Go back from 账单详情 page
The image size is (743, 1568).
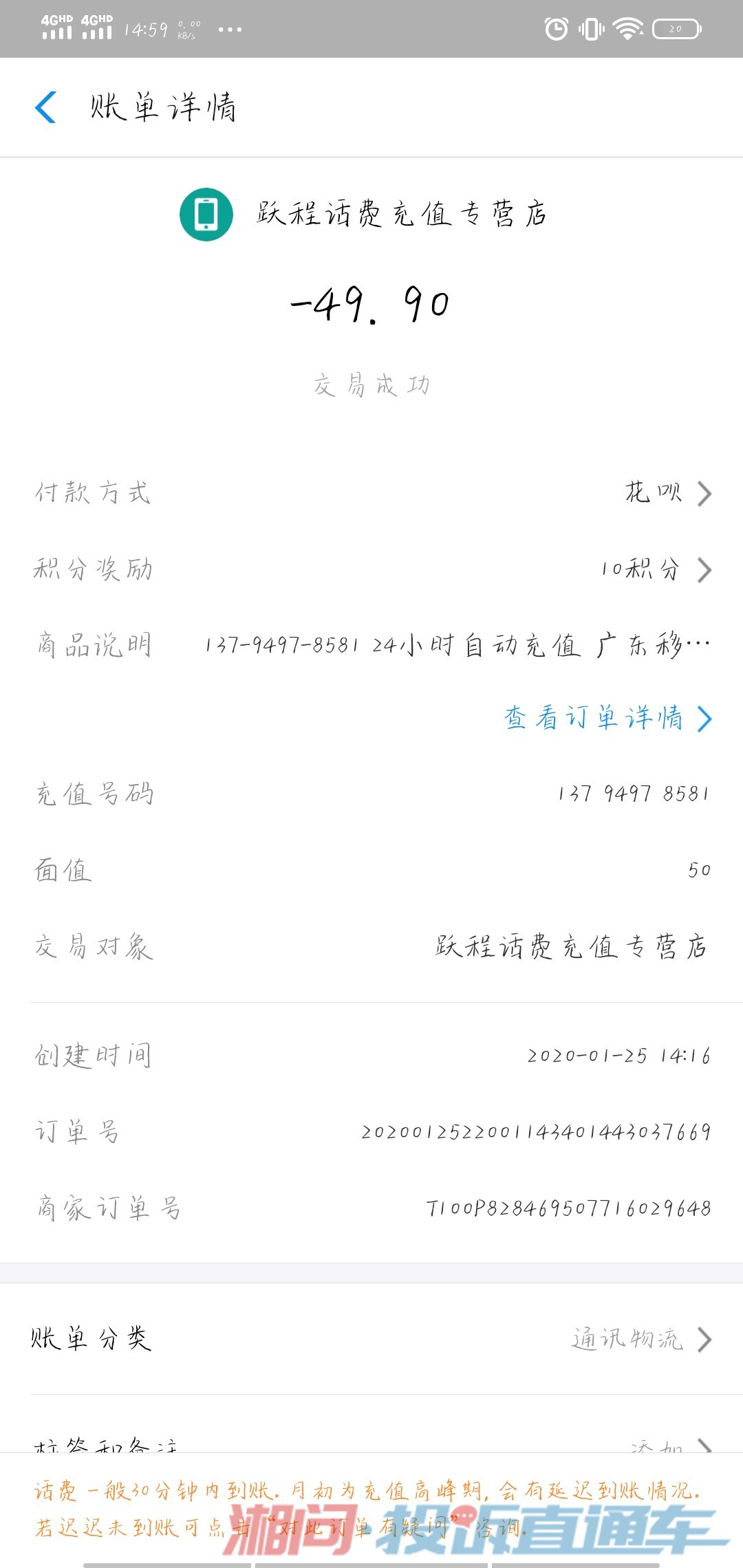[45, 108]
